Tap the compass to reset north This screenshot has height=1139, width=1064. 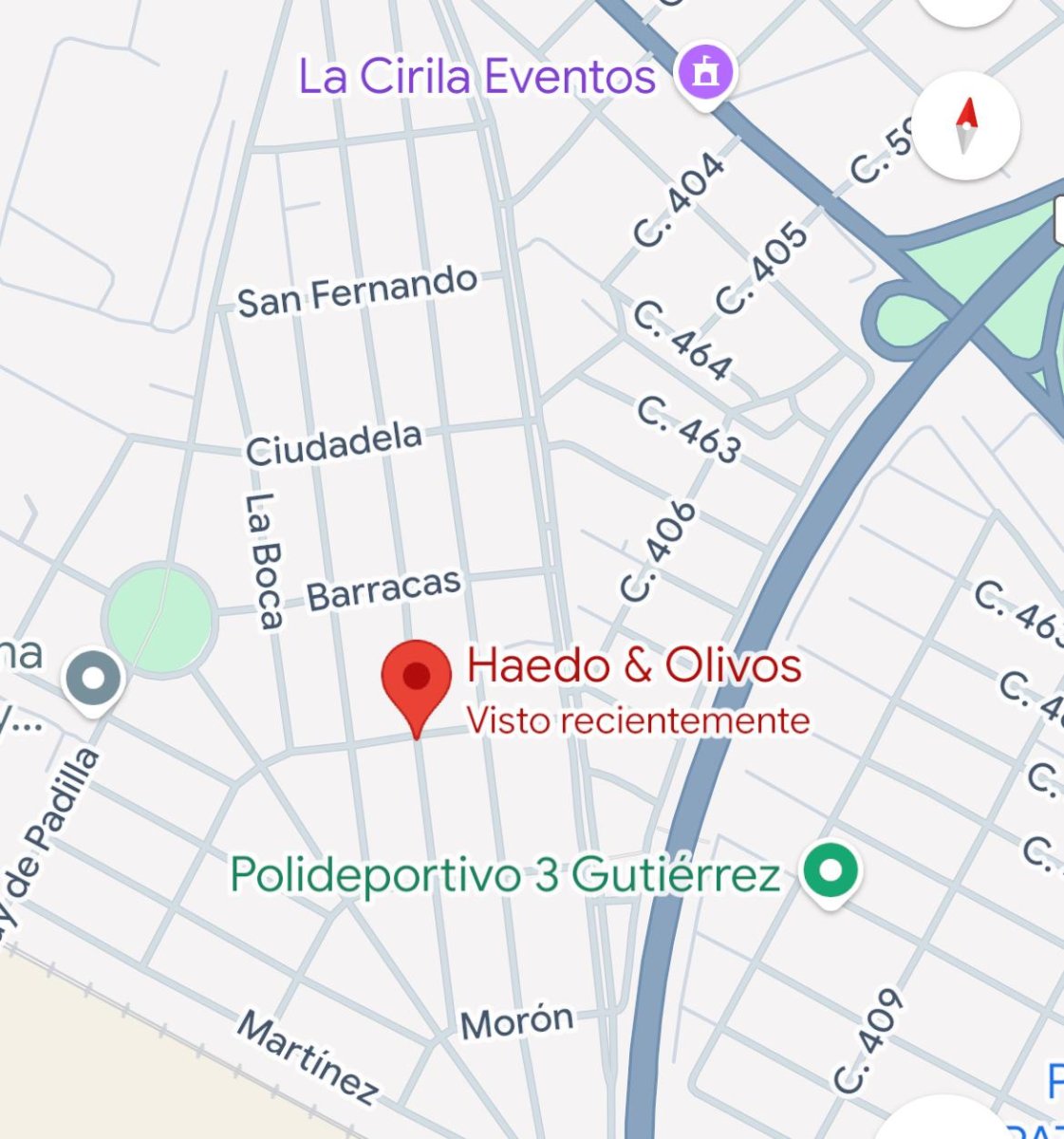point(966,127)
